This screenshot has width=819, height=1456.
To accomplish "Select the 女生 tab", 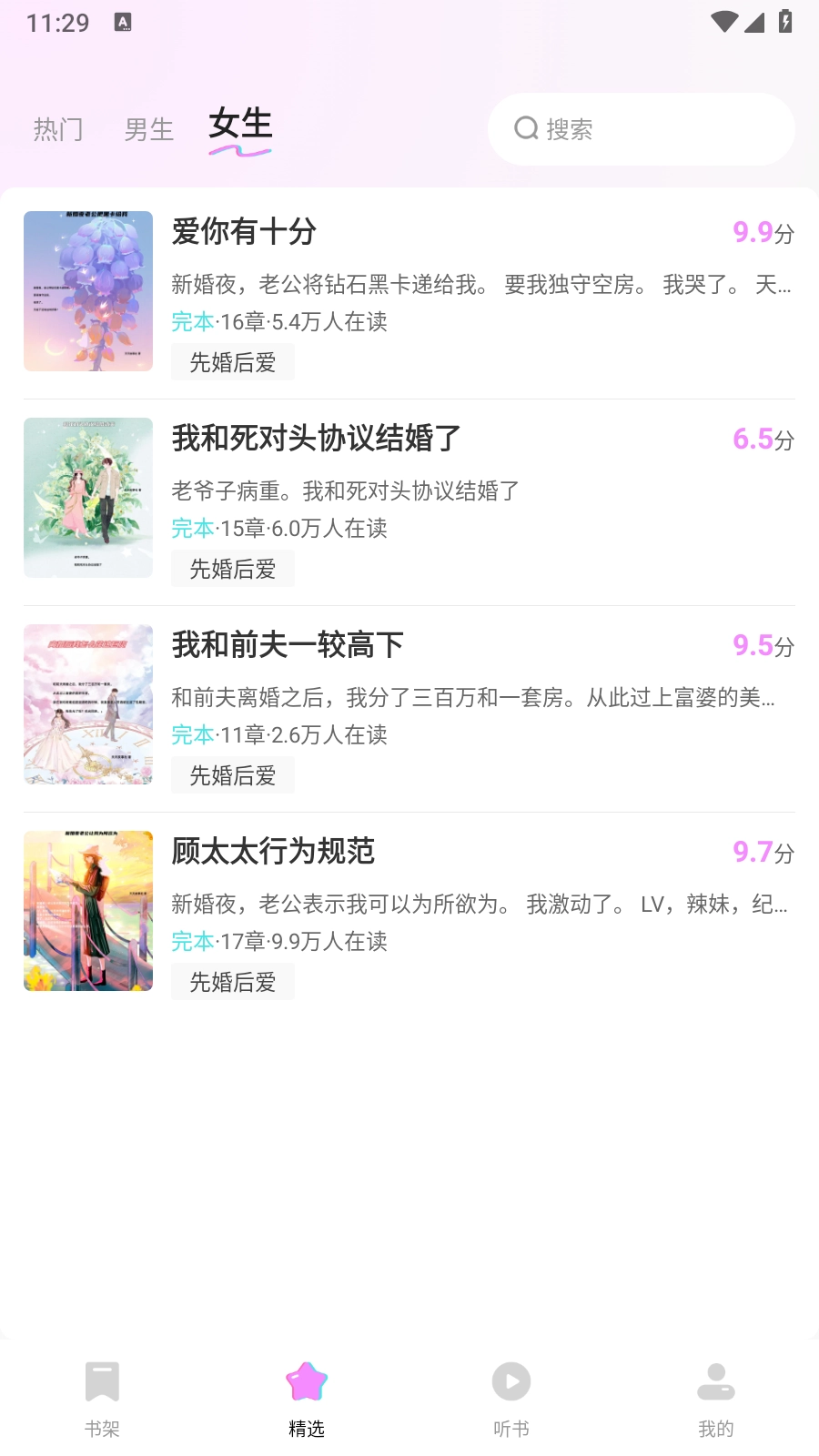I will [x=240, y=126].
